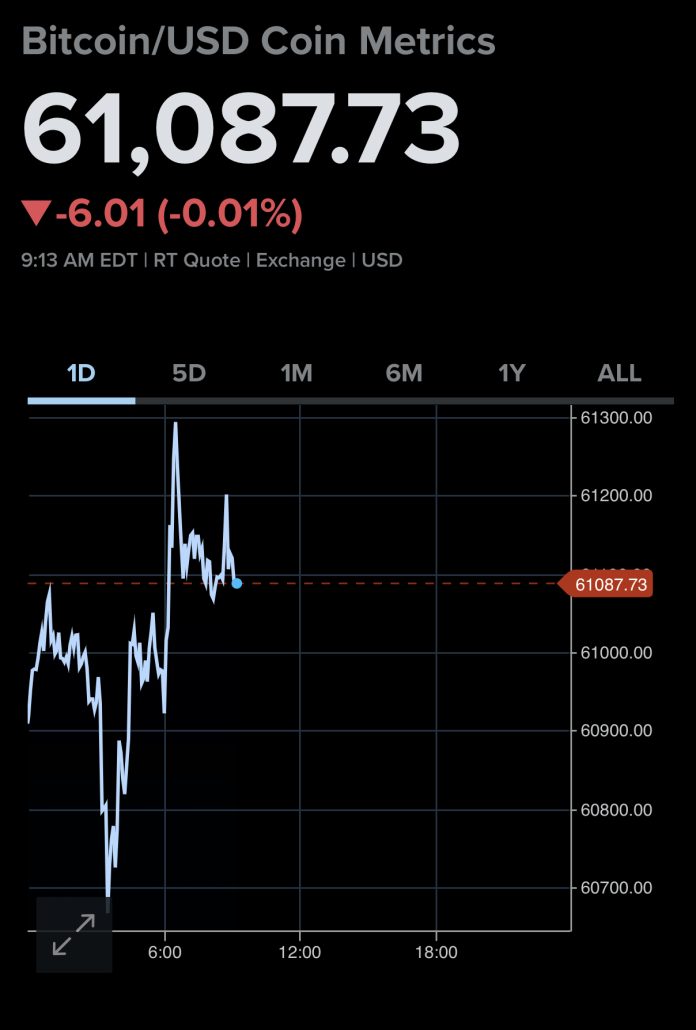696x1030 pixels.
Task: Expand the chart to full screen
Action: pos(74,934)
